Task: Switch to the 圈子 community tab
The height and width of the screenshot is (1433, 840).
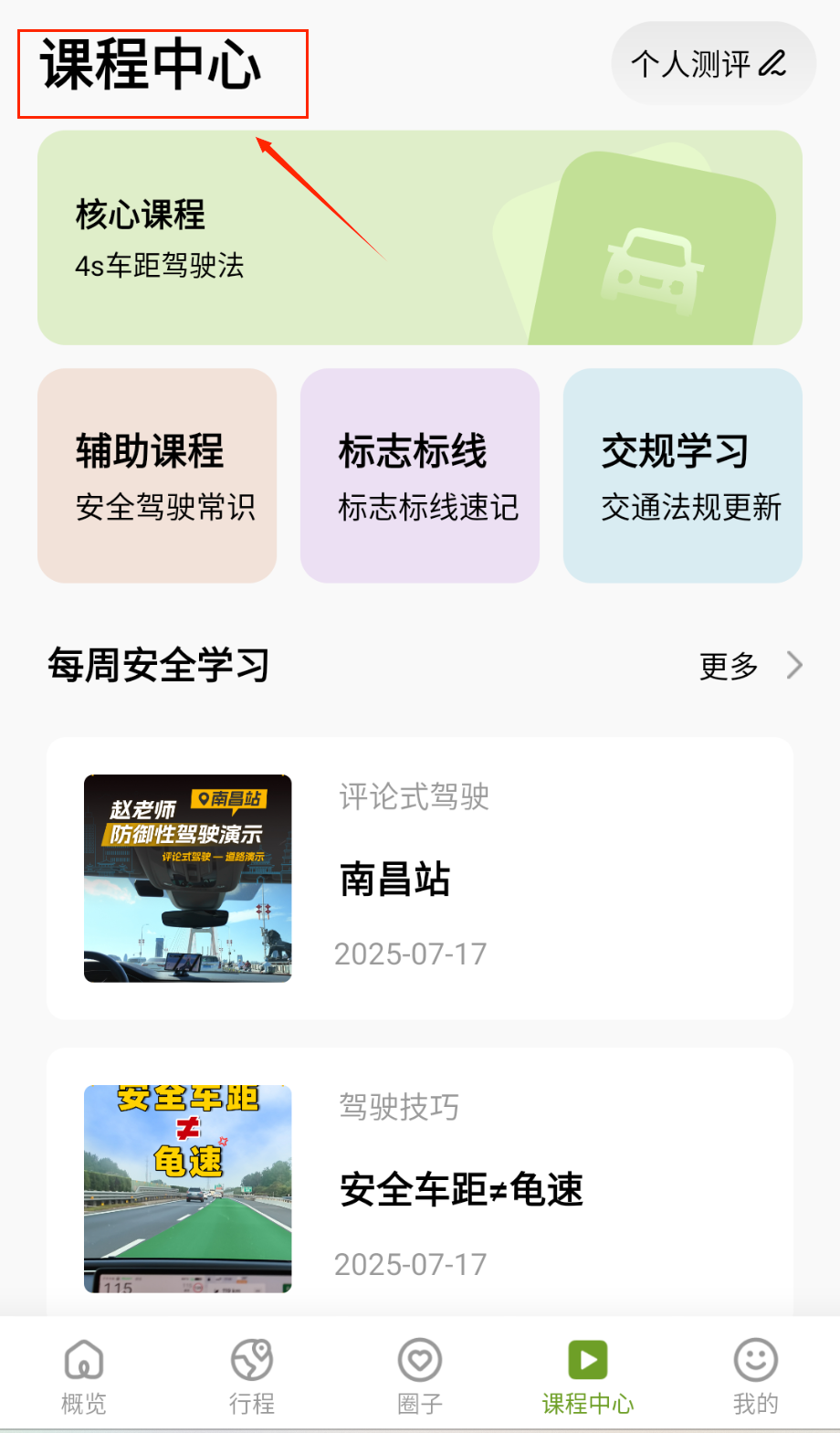Action: pyautogui.click(x=420, y=1375)
